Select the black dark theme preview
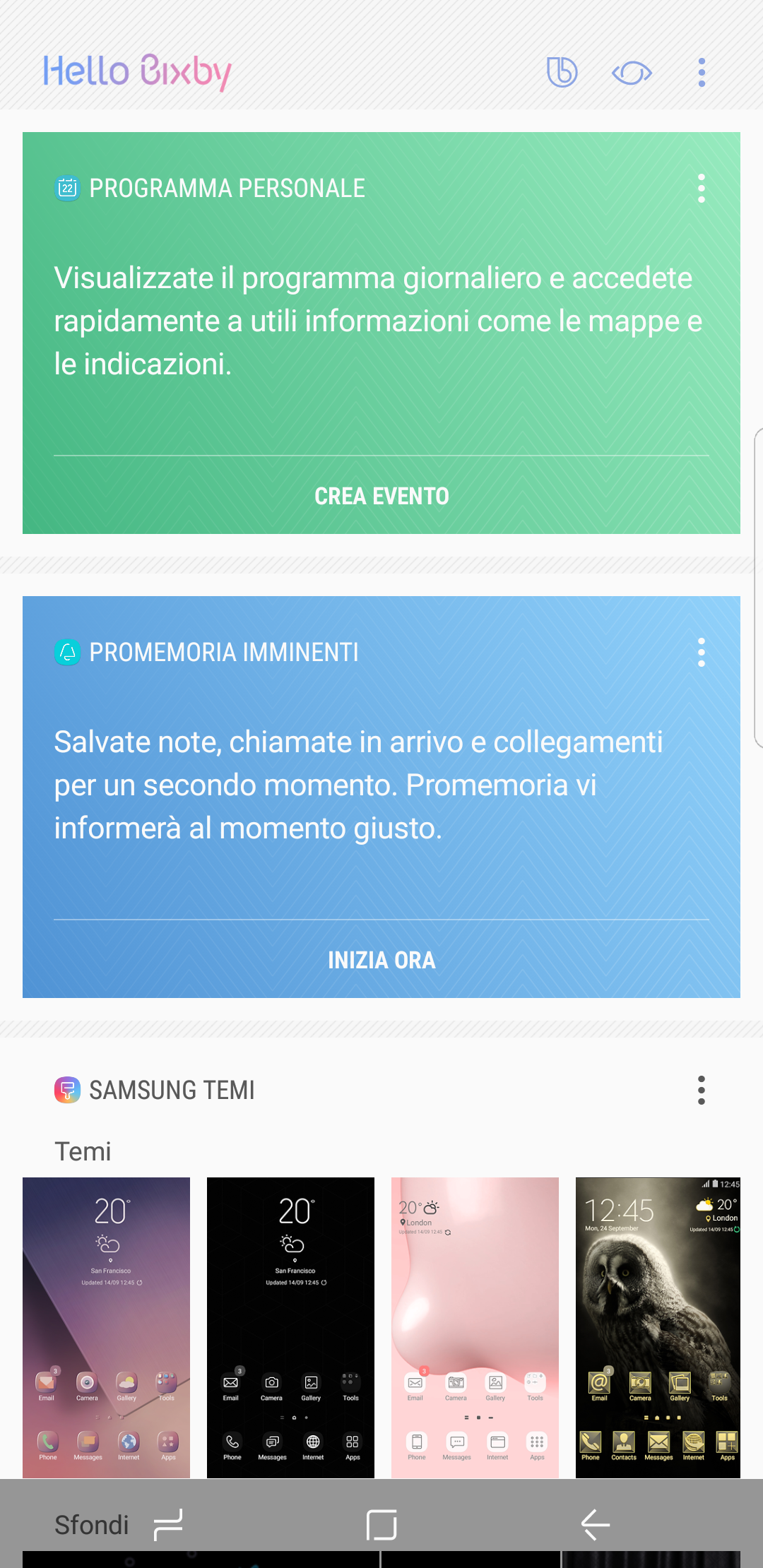This screenshot has width=763, height=1568. click(x=290, y=1326)
